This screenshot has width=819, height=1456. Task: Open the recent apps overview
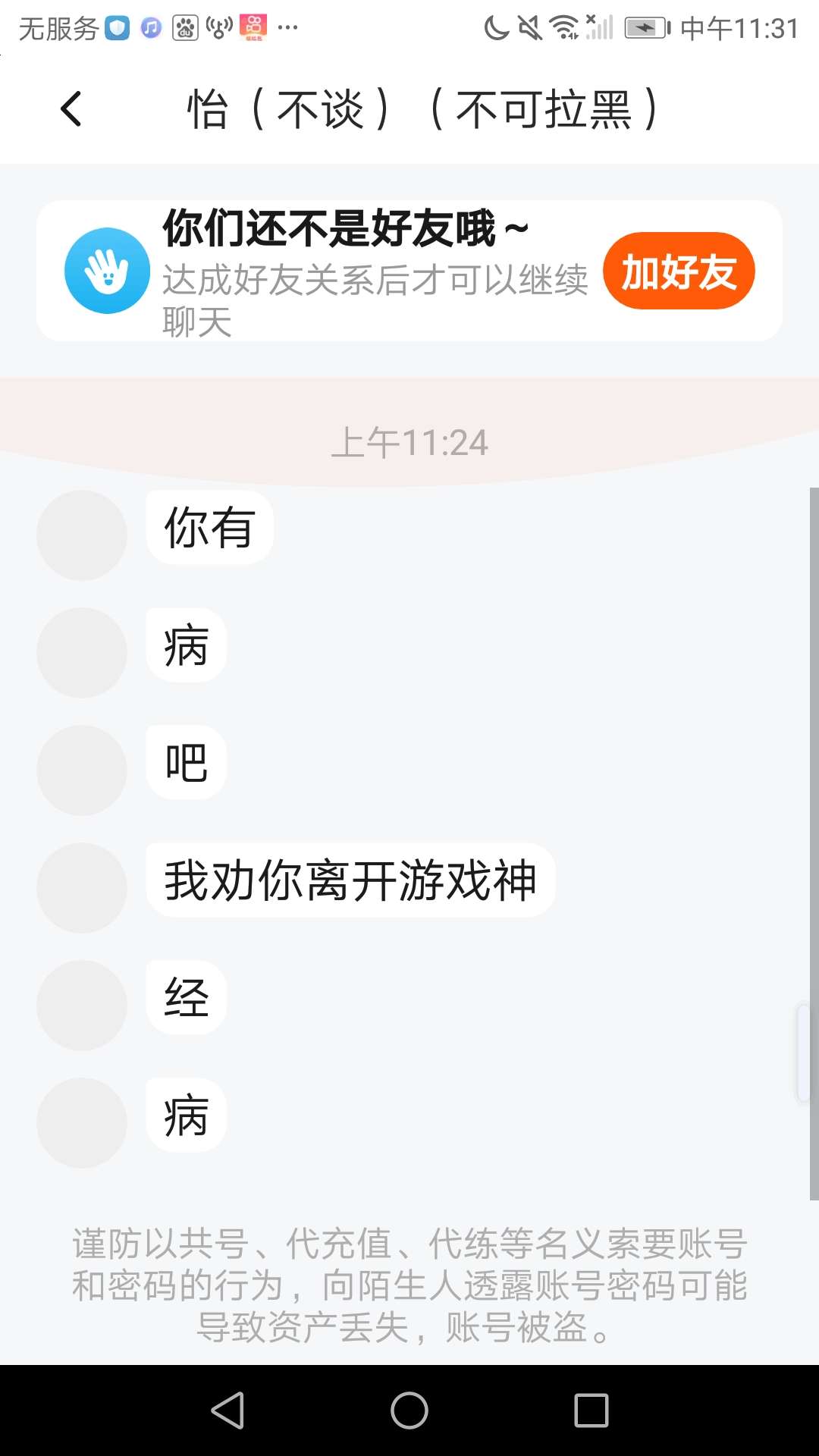point(591,1410)
